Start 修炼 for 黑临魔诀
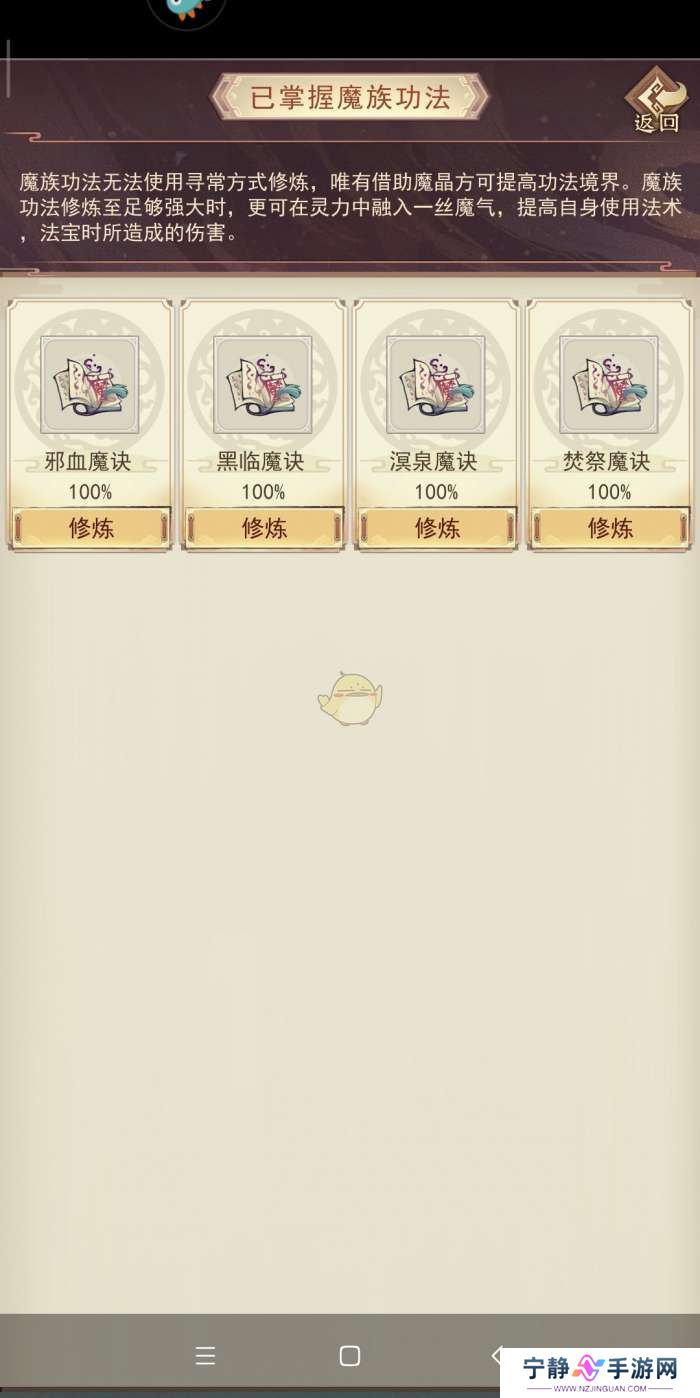The height and width of the screenshot is (1398, 700). click(x=264, y=527)
